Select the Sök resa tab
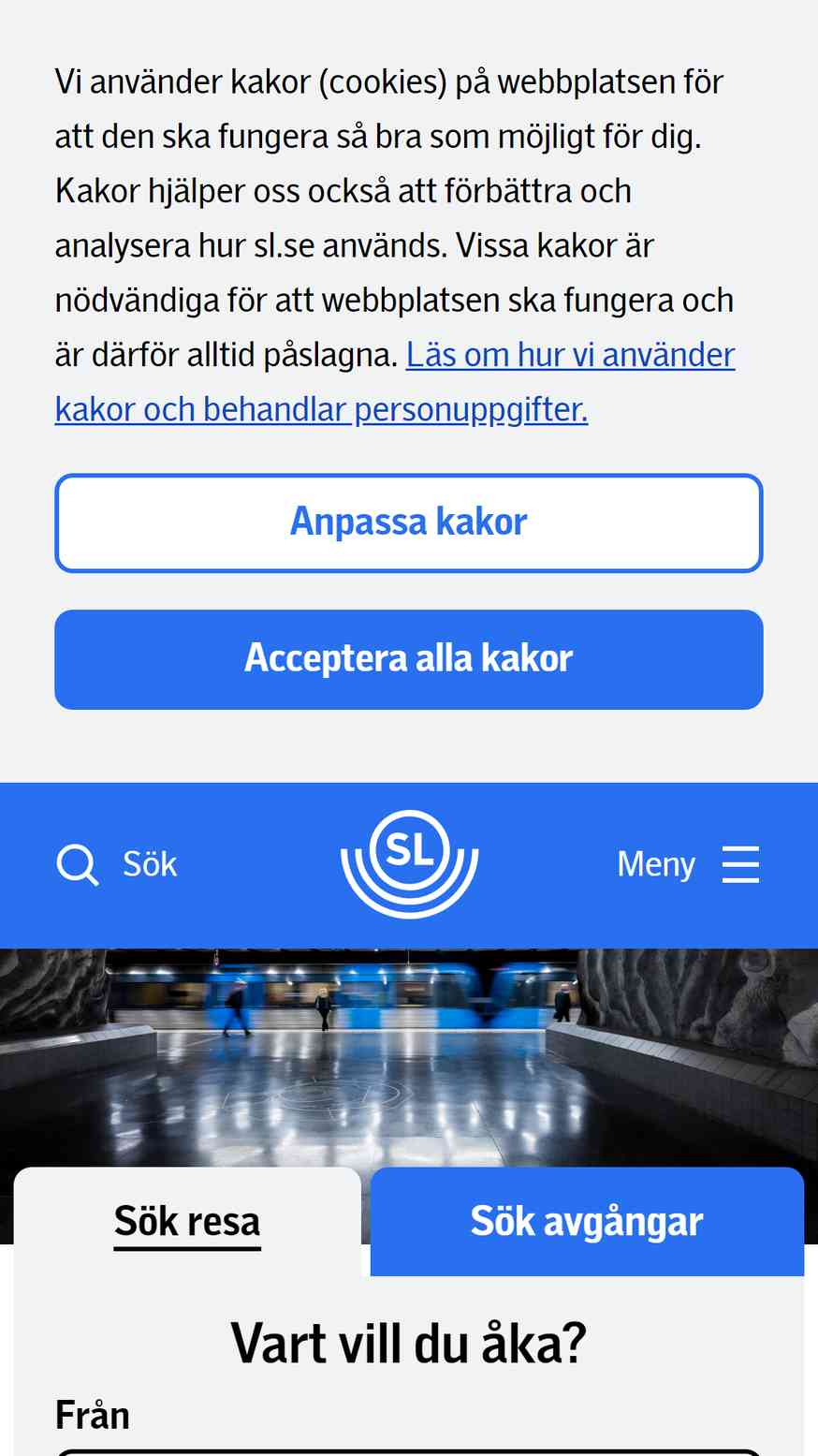 coord(187,1221)
